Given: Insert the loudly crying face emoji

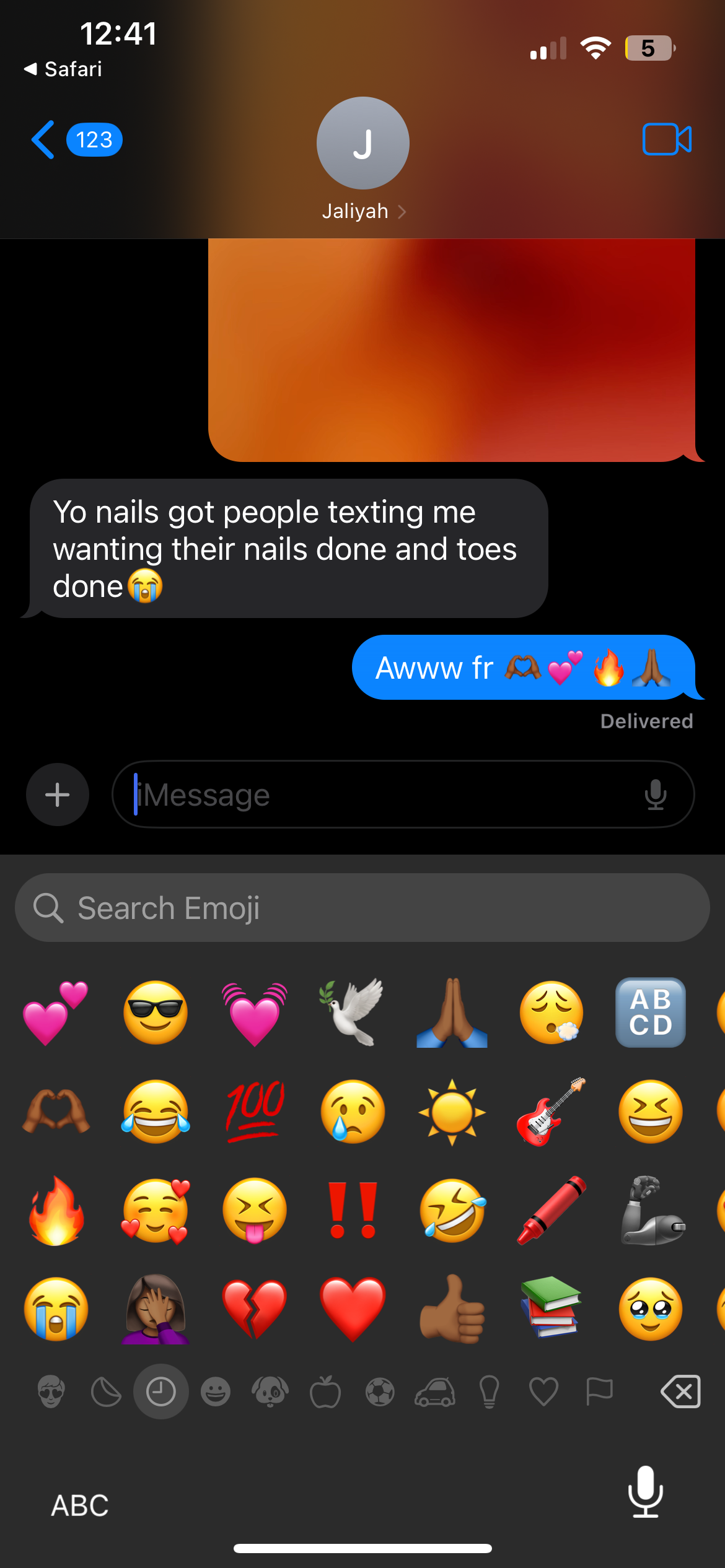Looking at the screenshot, I should 56,1309.
